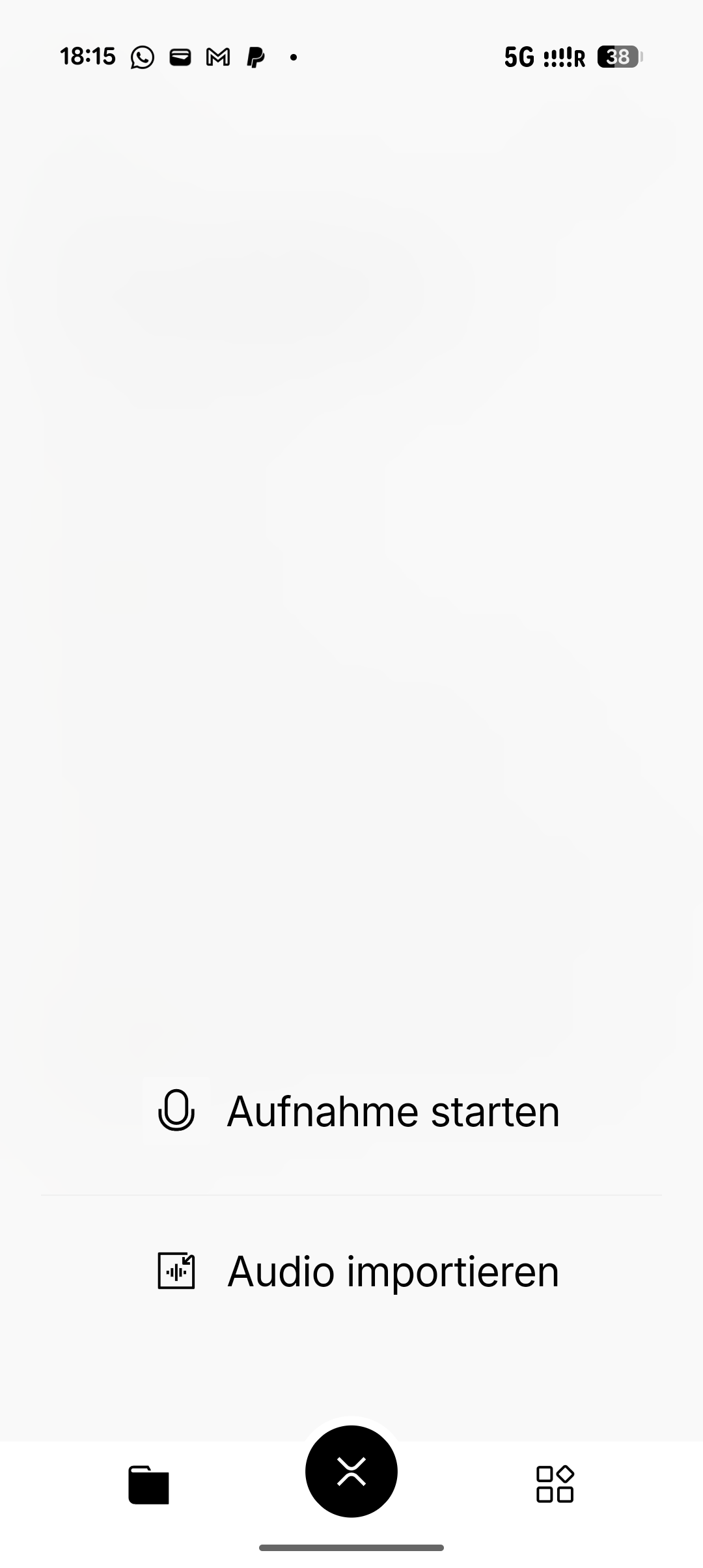Choose Audio importieren option

tap(358, 1271)
